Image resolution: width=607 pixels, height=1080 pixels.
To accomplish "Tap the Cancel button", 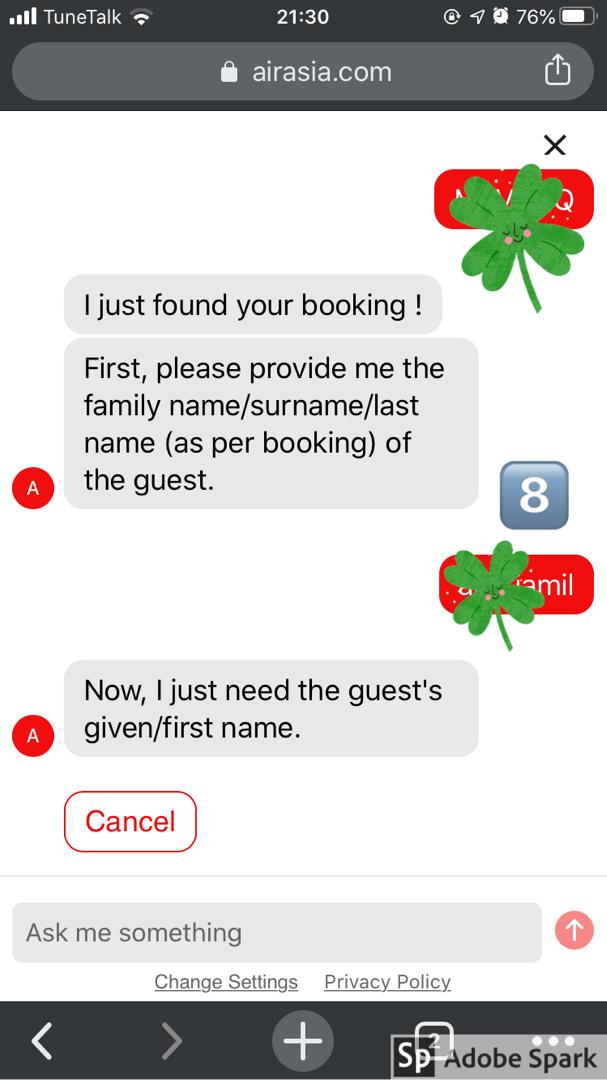I will [130, 821].
